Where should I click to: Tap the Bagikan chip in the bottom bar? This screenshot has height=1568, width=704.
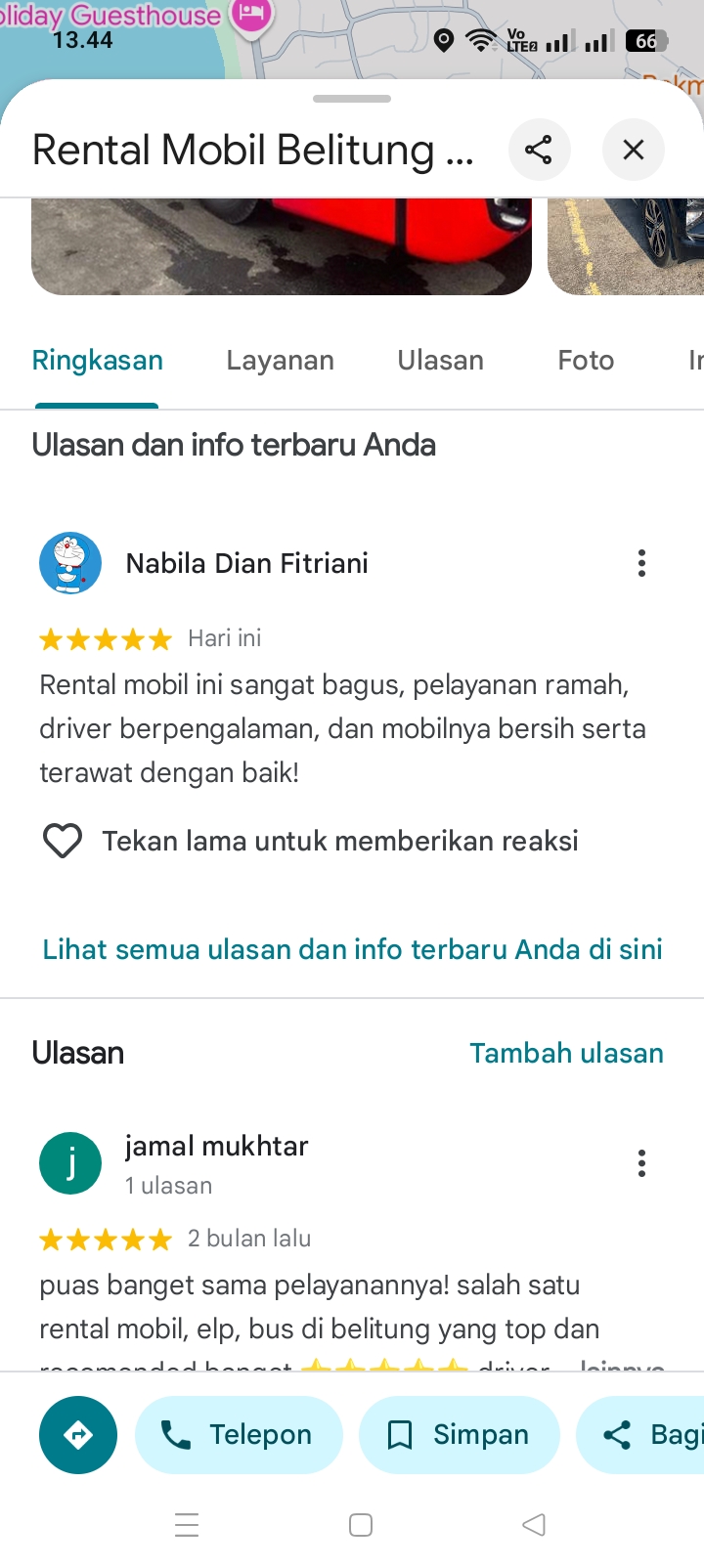click(x=640, y=1435)
